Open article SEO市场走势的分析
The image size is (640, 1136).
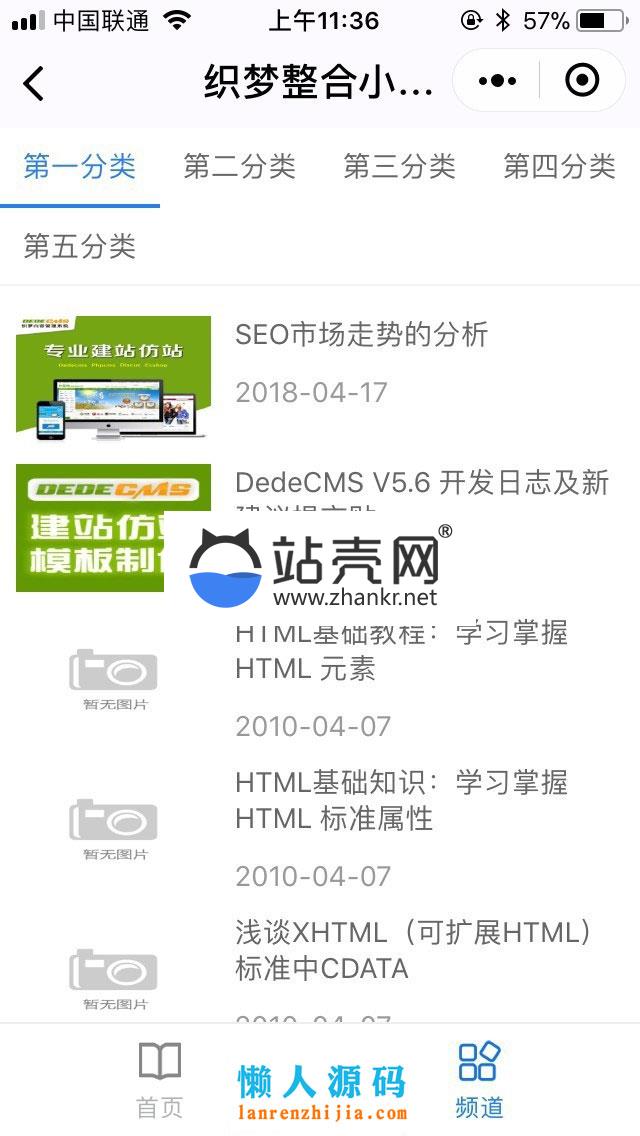[361, 334]
